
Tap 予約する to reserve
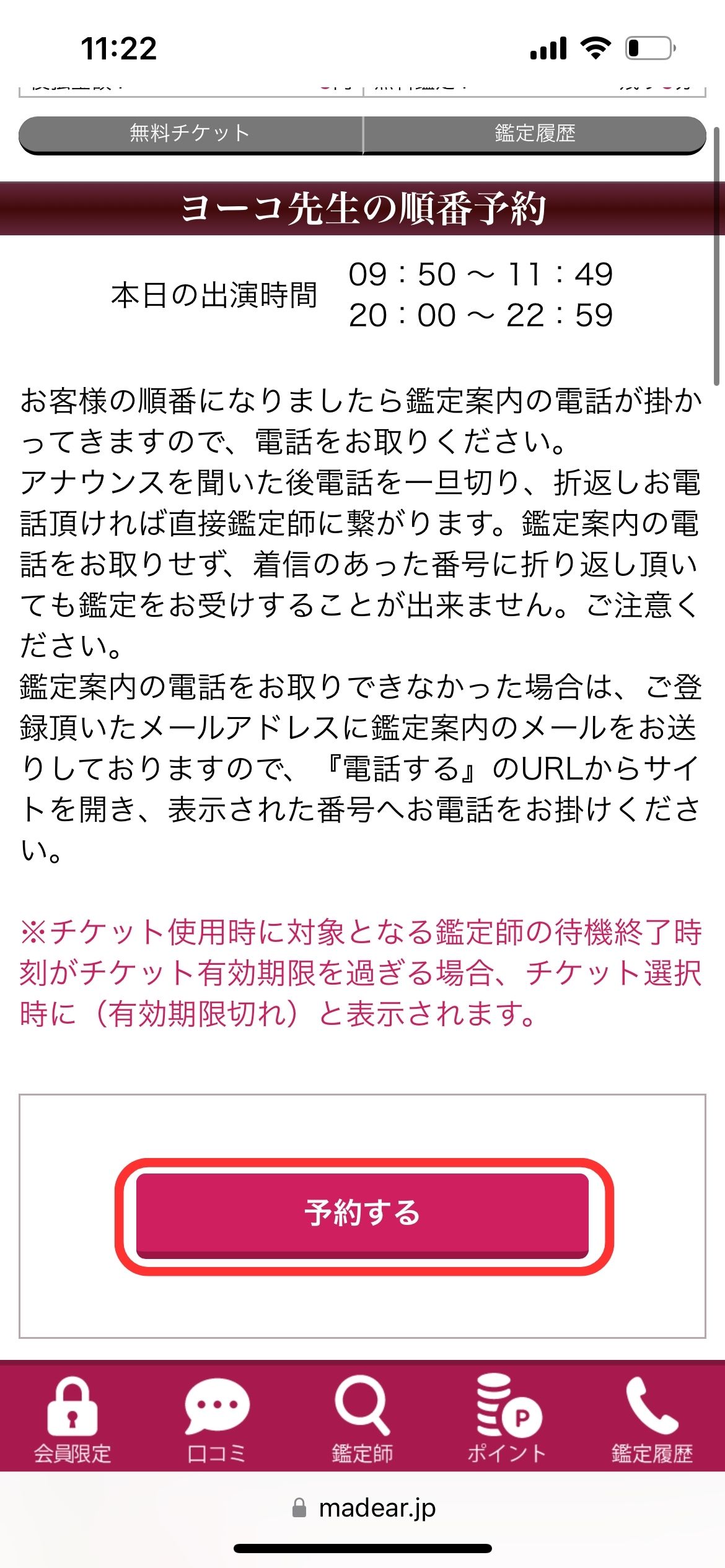pos(362,1215)
